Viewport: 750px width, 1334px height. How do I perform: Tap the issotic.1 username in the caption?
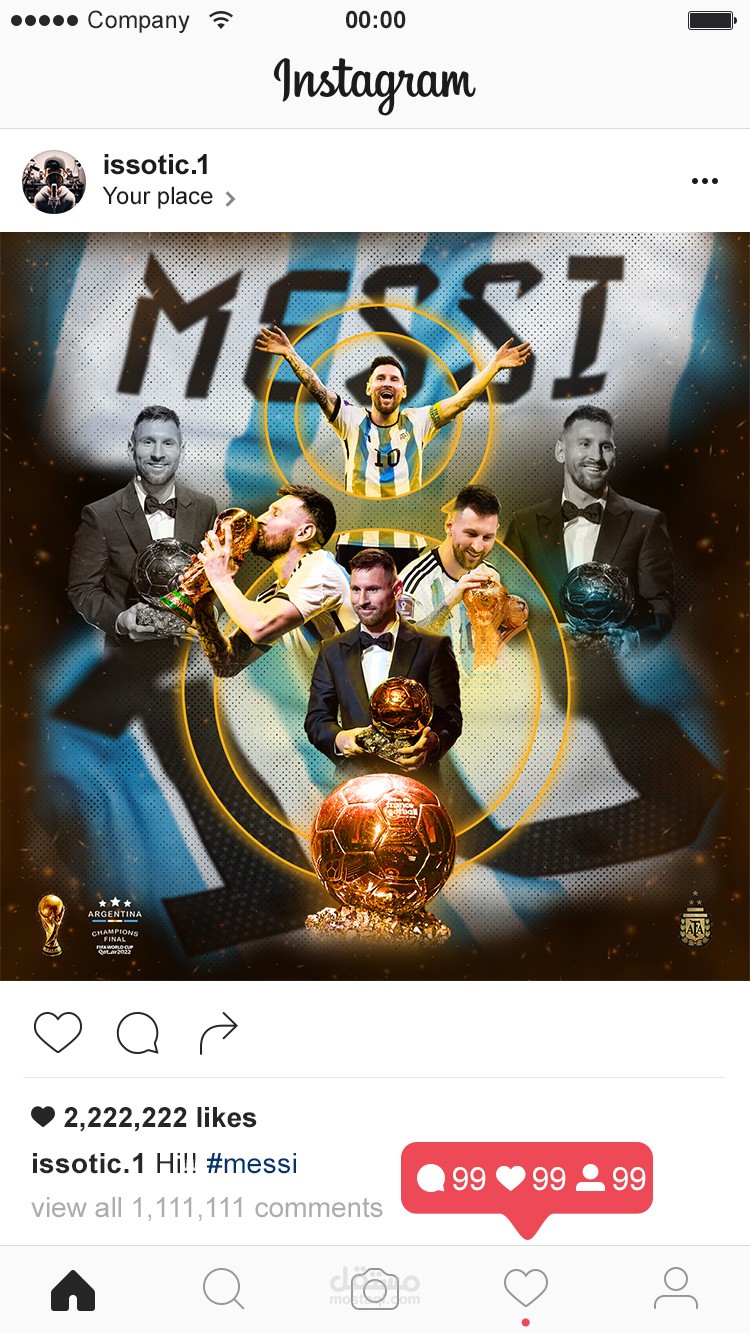pyautogui.click(x=88, y=1164)
